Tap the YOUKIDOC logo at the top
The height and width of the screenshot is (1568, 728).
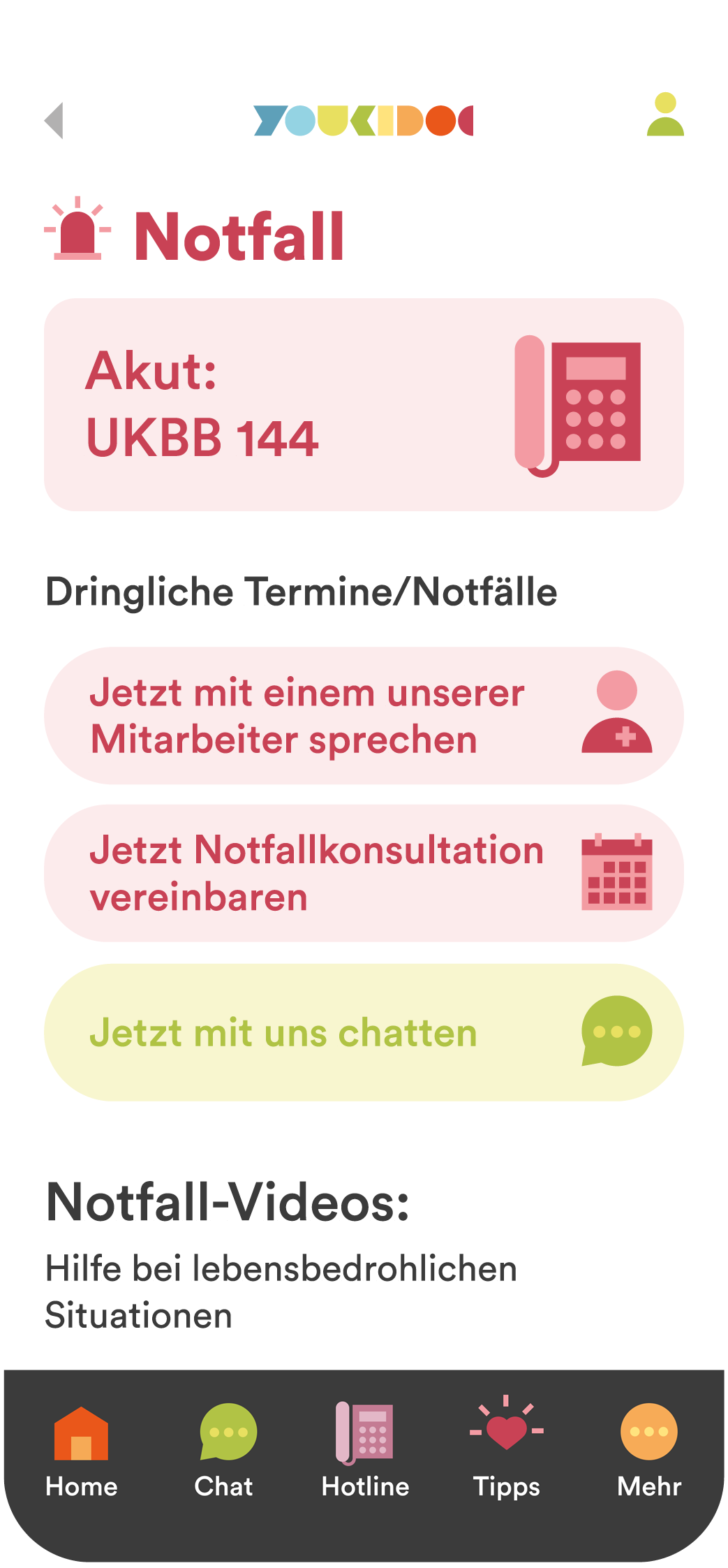coord(364,120)
